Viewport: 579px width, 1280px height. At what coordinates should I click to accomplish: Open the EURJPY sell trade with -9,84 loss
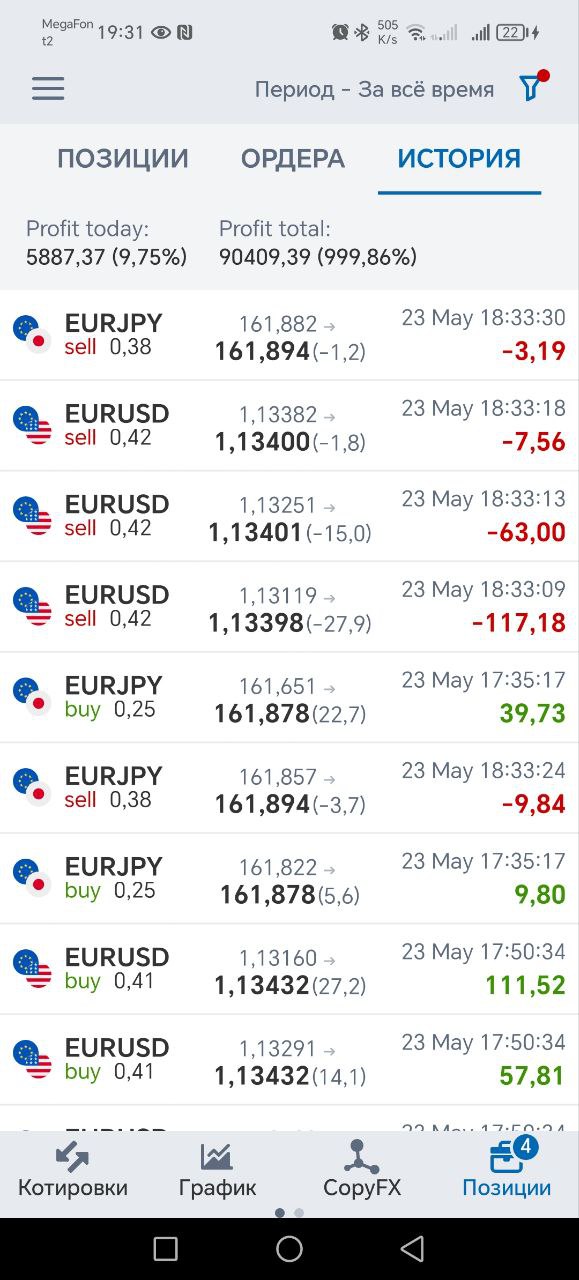point(289,788)
